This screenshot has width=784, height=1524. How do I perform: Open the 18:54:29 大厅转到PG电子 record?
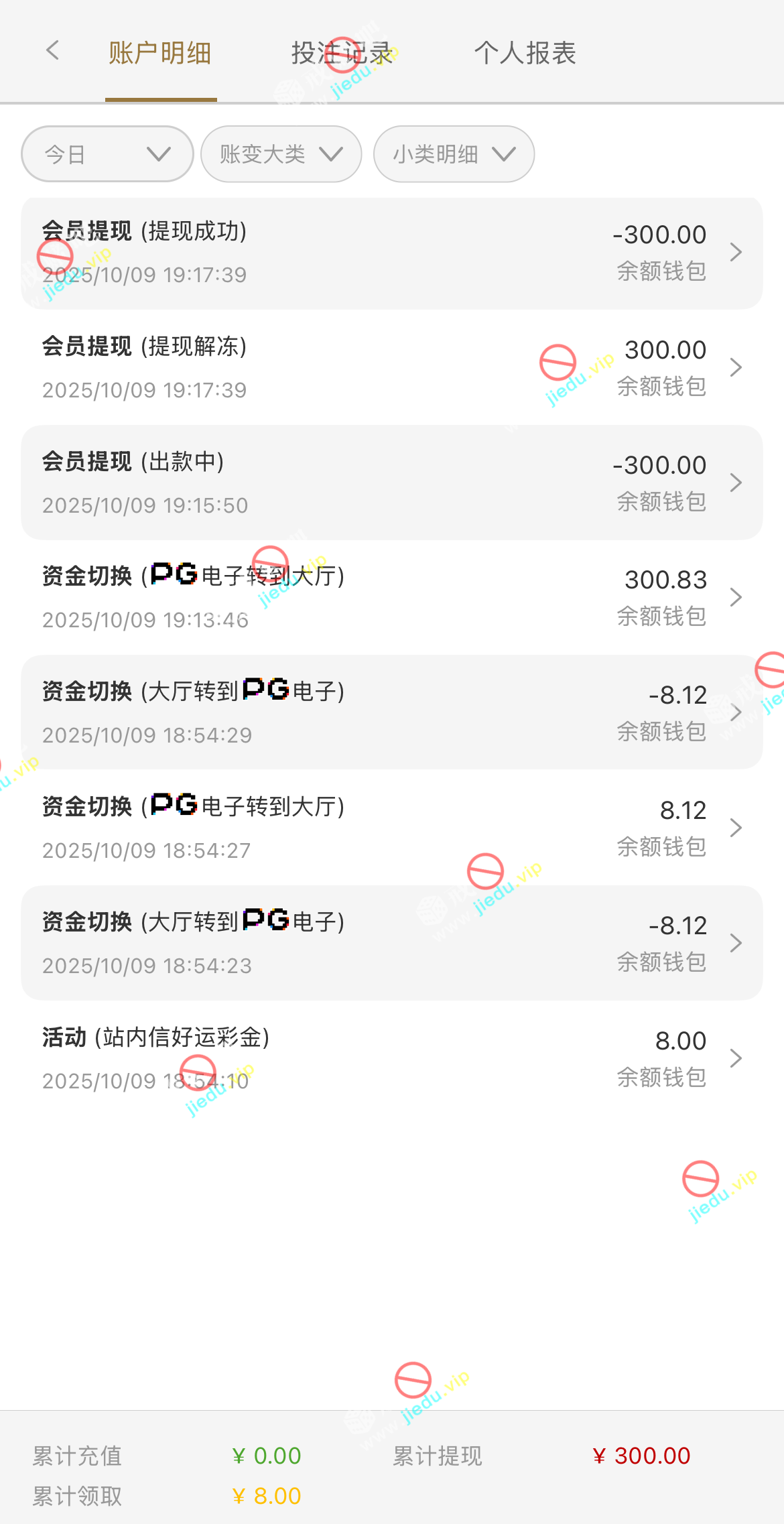(391, 712)
